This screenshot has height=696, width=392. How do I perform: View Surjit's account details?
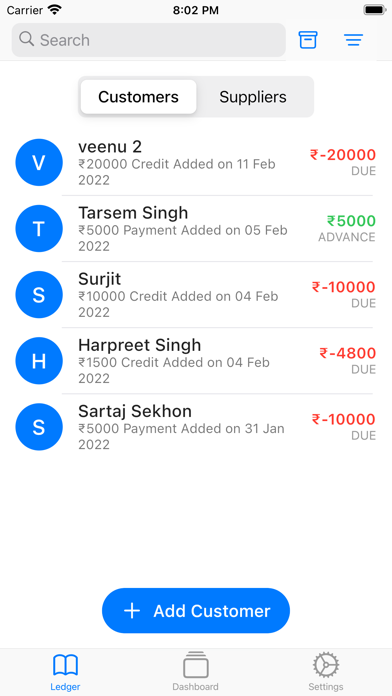coord(196,295)
